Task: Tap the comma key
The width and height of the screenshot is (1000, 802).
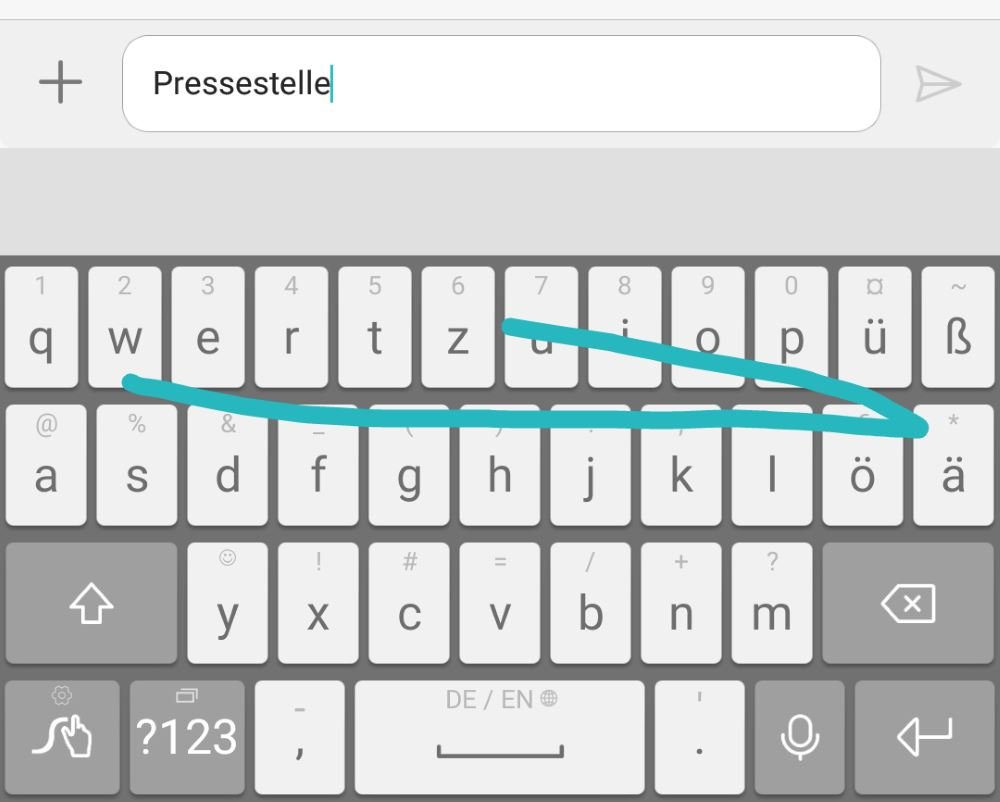Action: coord(299,737)
